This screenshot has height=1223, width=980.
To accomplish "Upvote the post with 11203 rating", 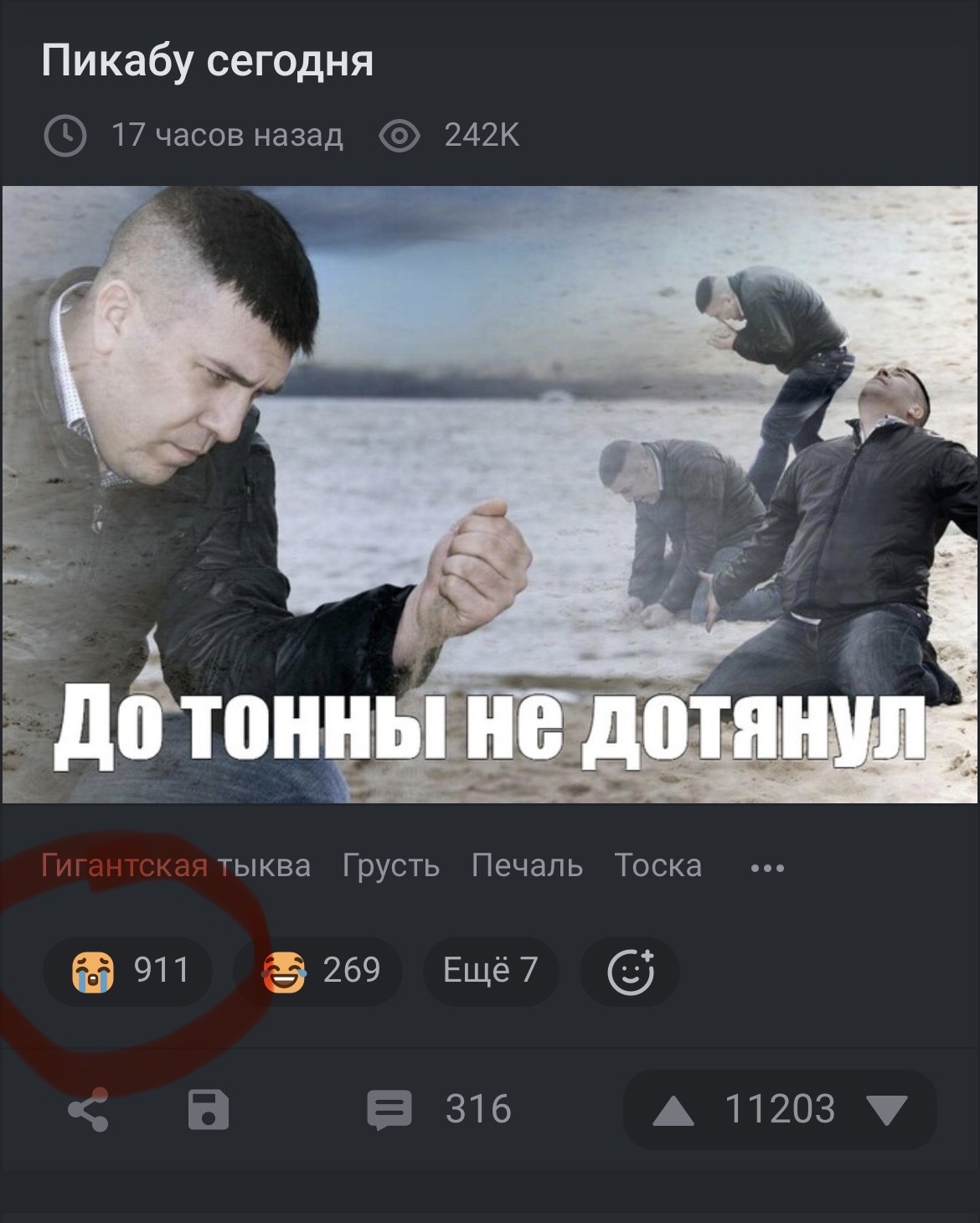I will 673,1111.
